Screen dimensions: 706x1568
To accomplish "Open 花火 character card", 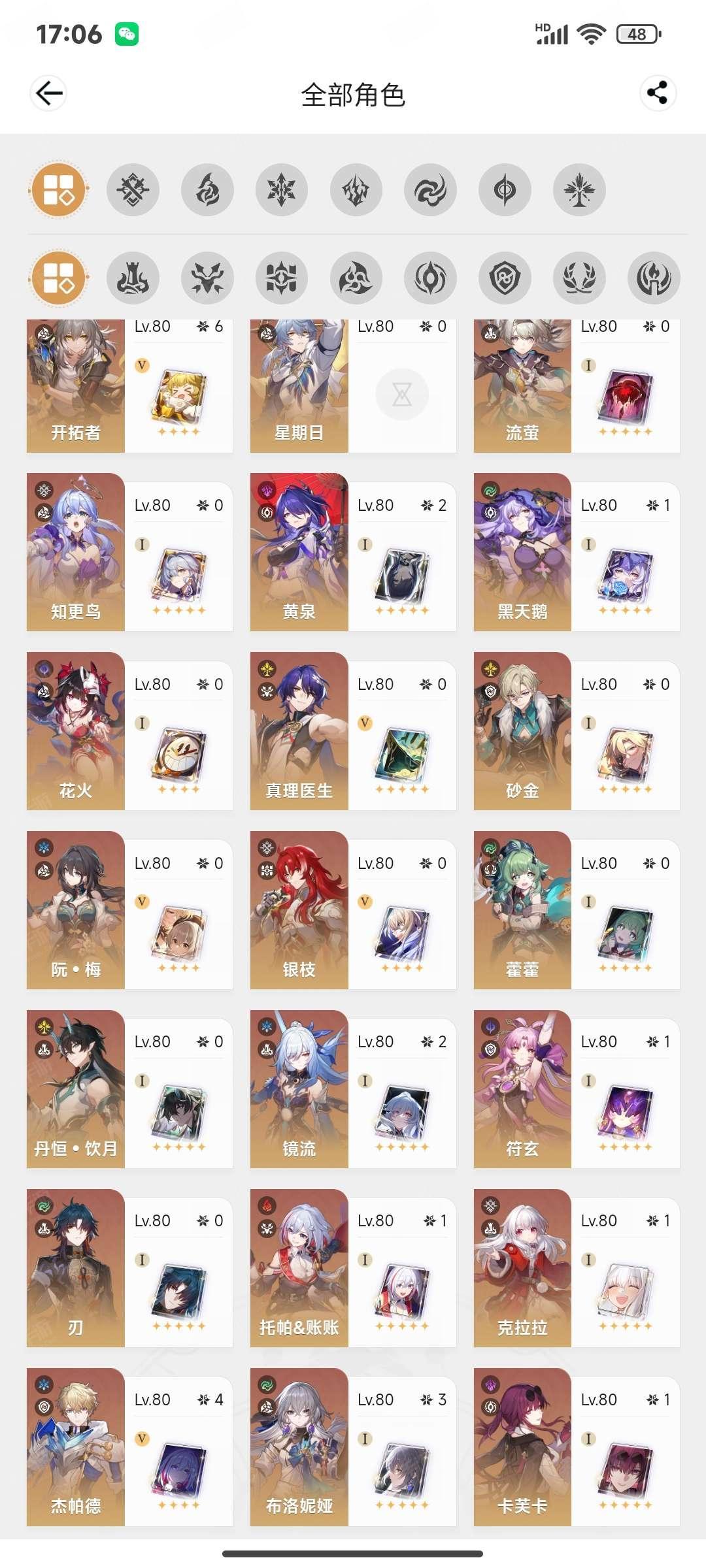I will pyautogui.click(x=129, y=731).
